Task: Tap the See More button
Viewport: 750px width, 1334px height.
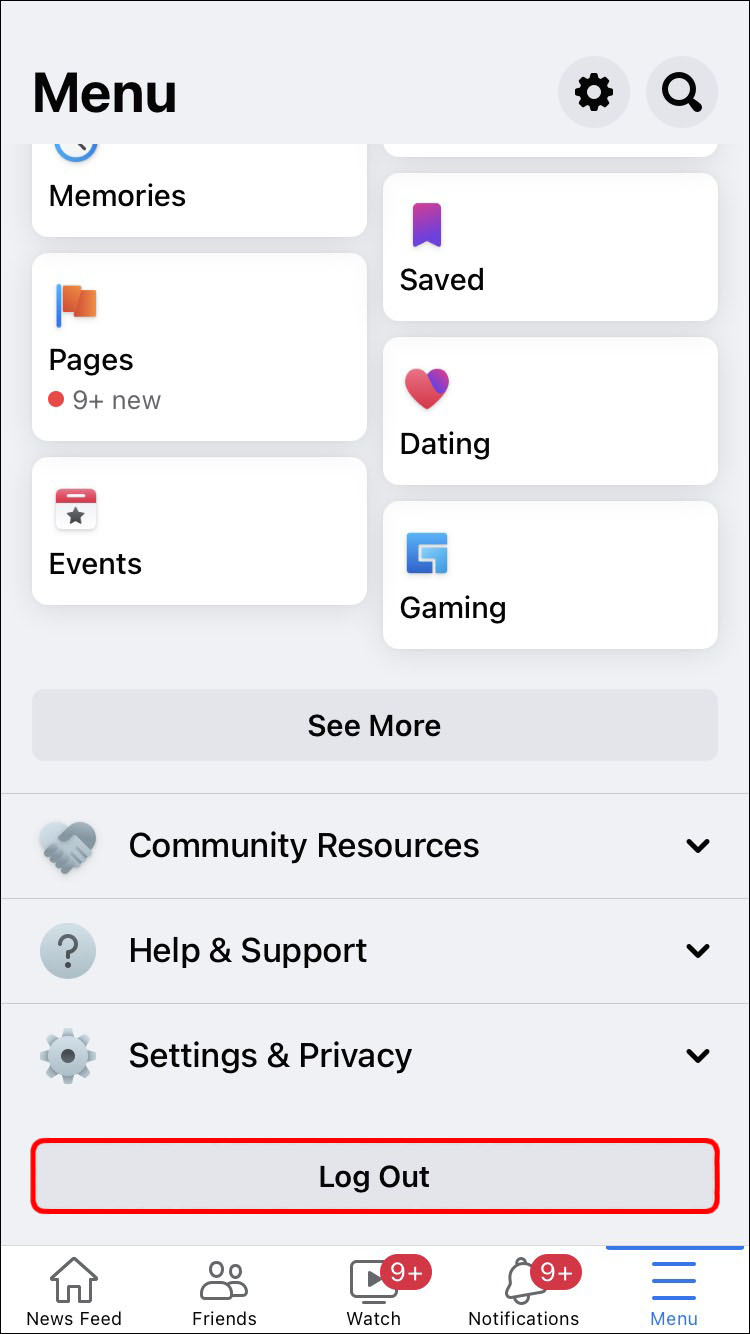Action: 375,725
